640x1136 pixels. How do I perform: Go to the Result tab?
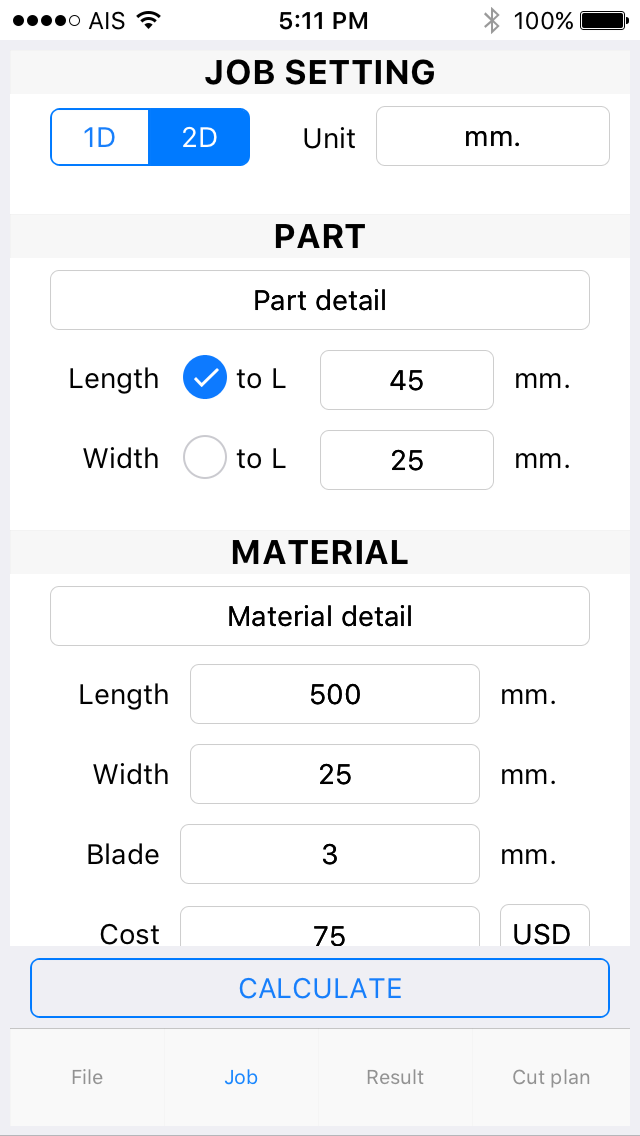coord(395,1077)
